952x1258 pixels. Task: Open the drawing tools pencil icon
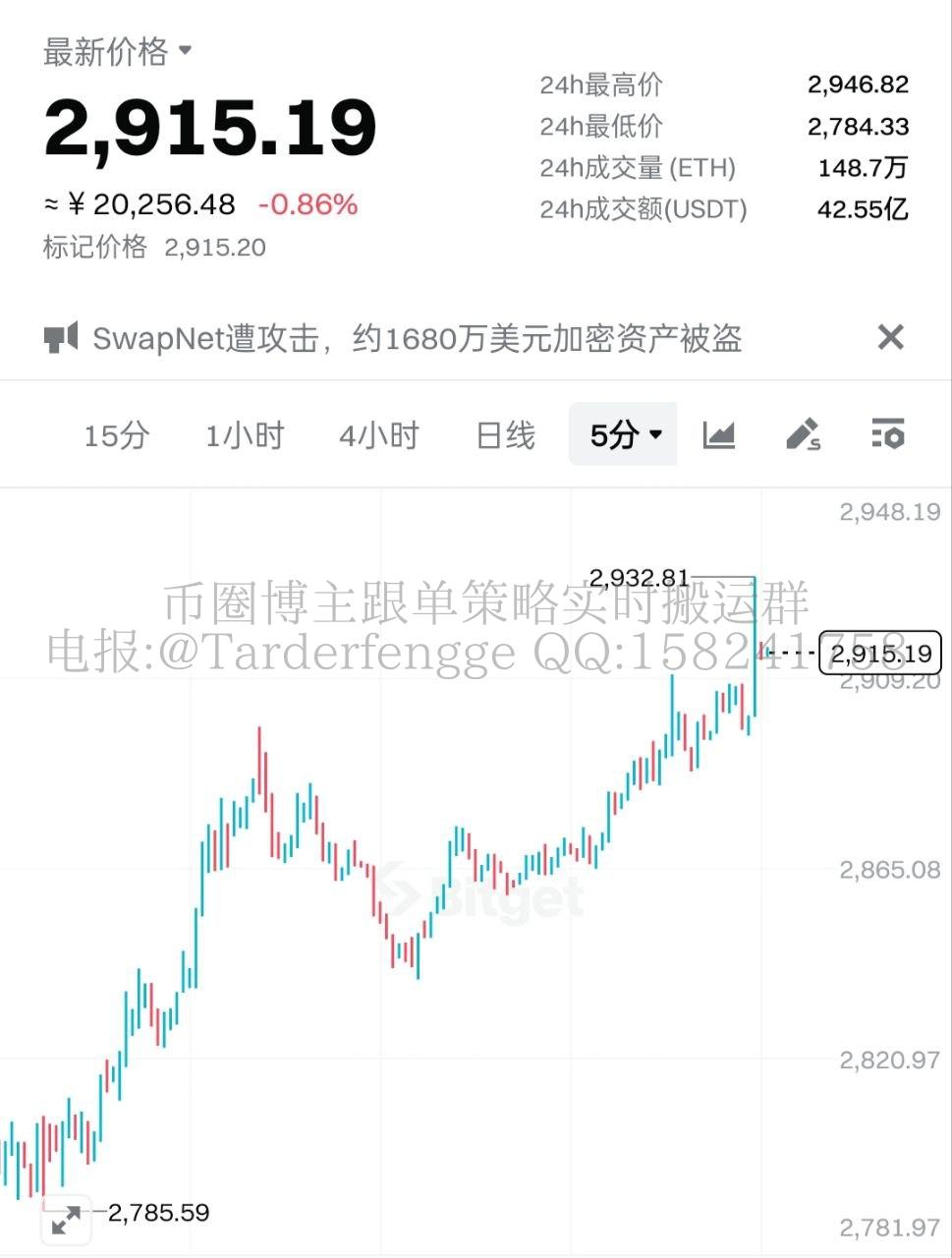[x=803, y=434]
